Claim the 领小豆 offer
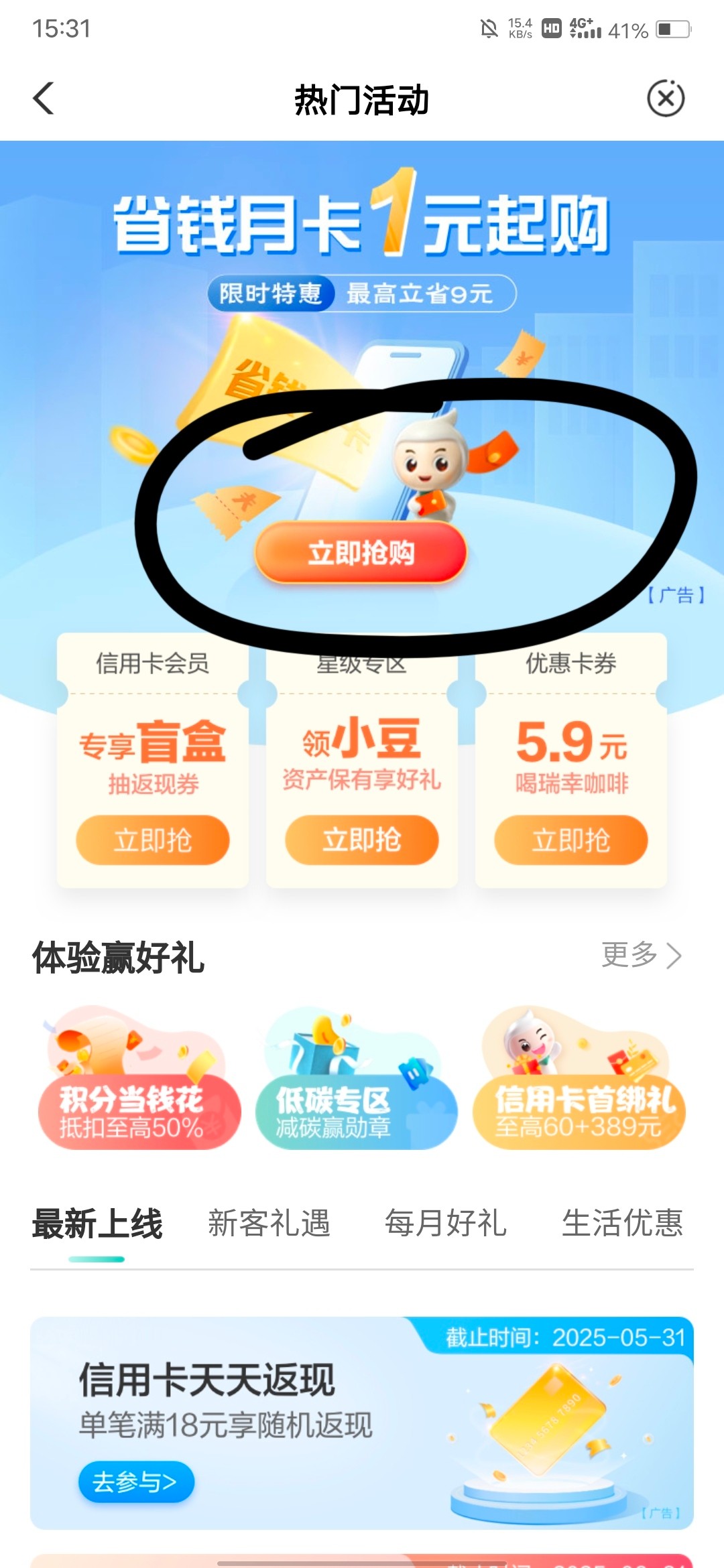The height and width of the screenshot is (1568, 724). [x=362, y=840]
